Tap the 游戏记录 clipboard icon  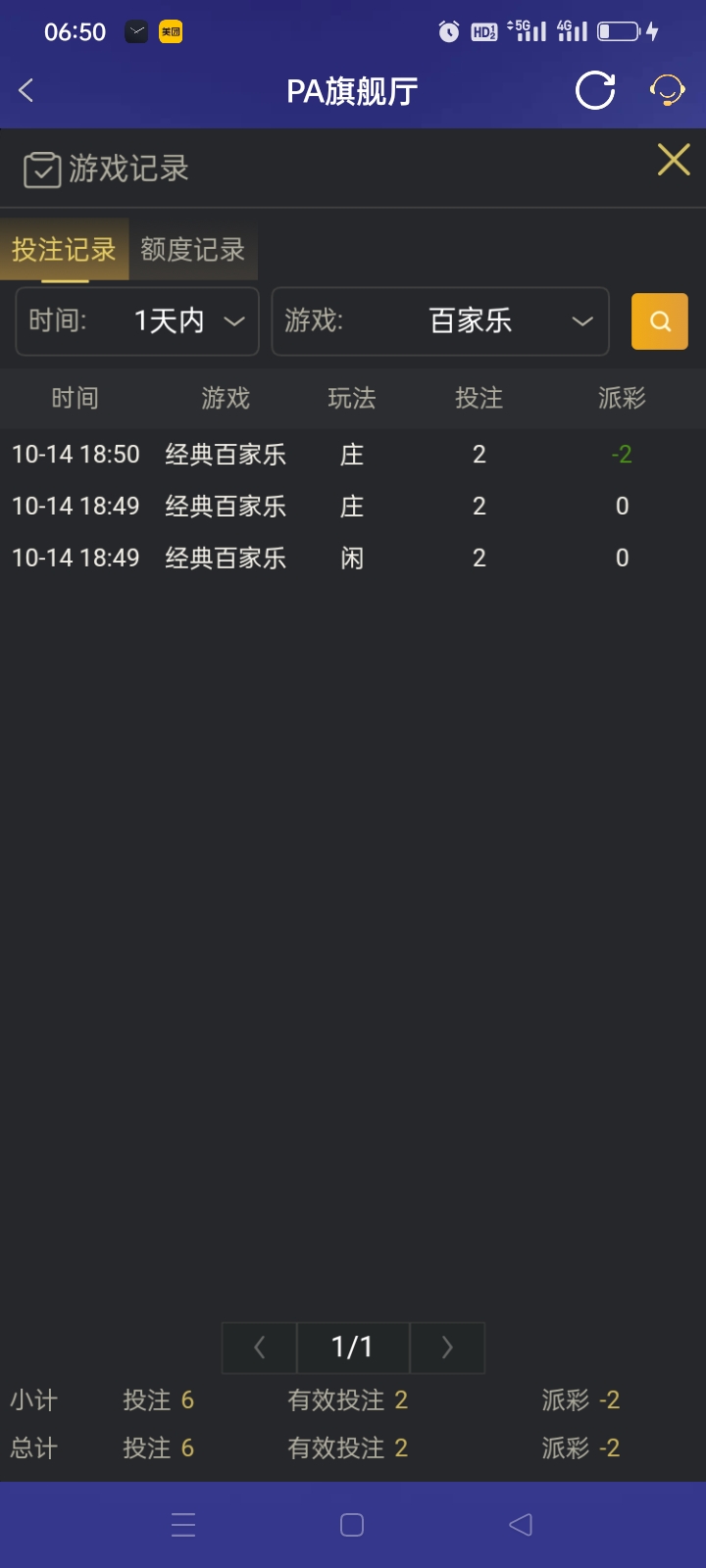coord(41,169)
